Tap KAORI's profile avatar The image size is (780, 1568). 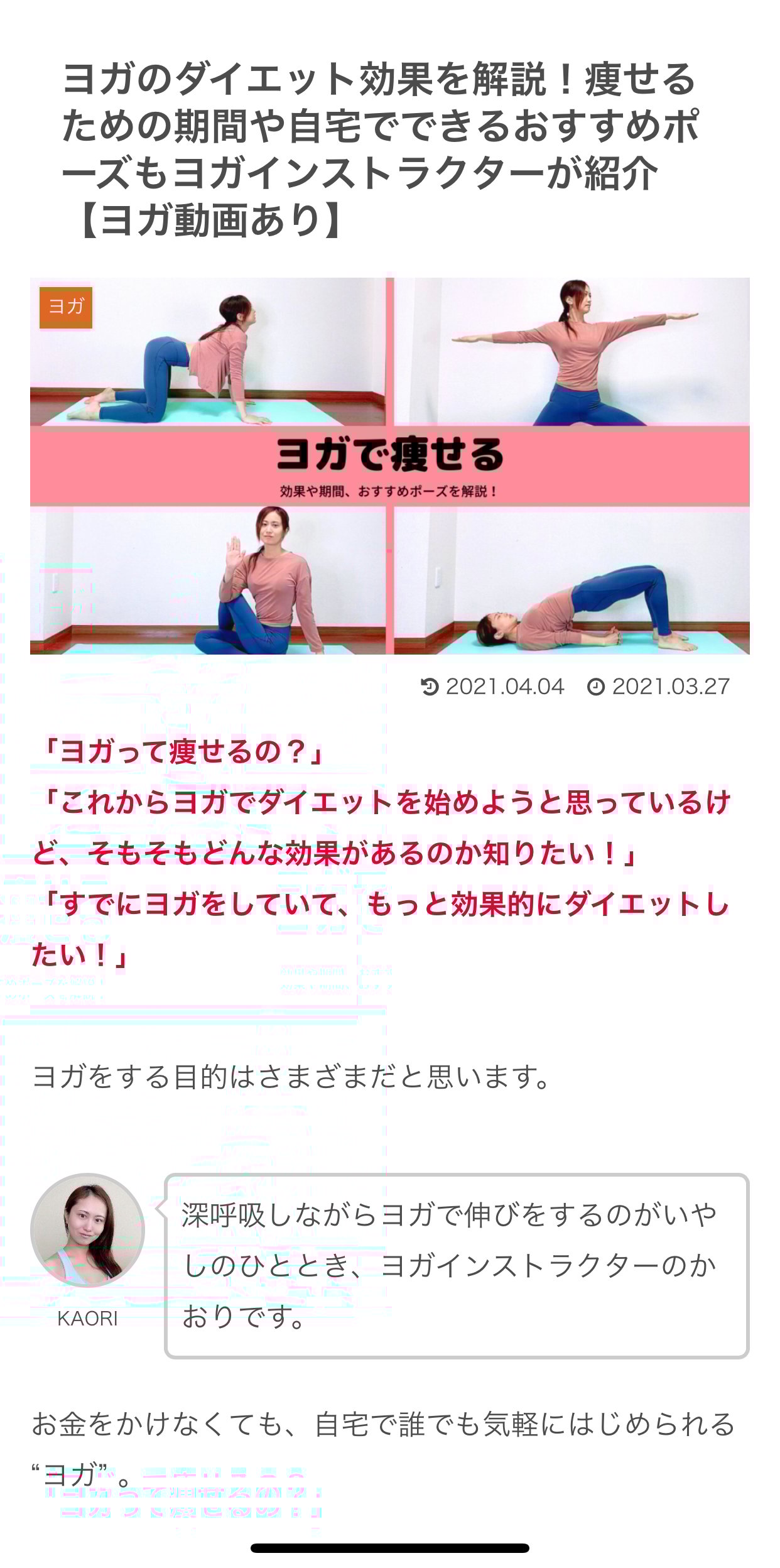pos(88,1230)
